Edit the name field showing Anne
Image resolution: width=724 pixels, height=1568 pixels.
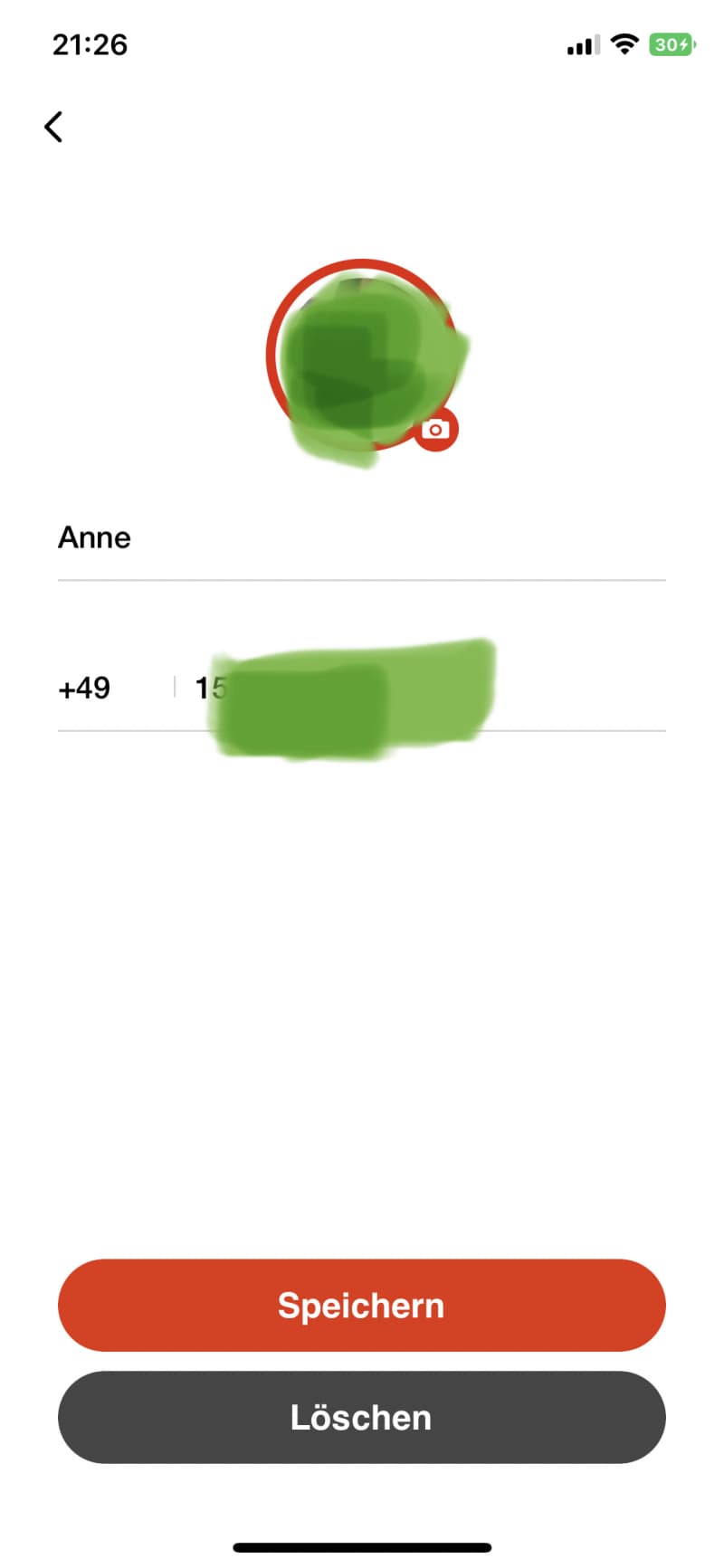click(x=361, y=537)
